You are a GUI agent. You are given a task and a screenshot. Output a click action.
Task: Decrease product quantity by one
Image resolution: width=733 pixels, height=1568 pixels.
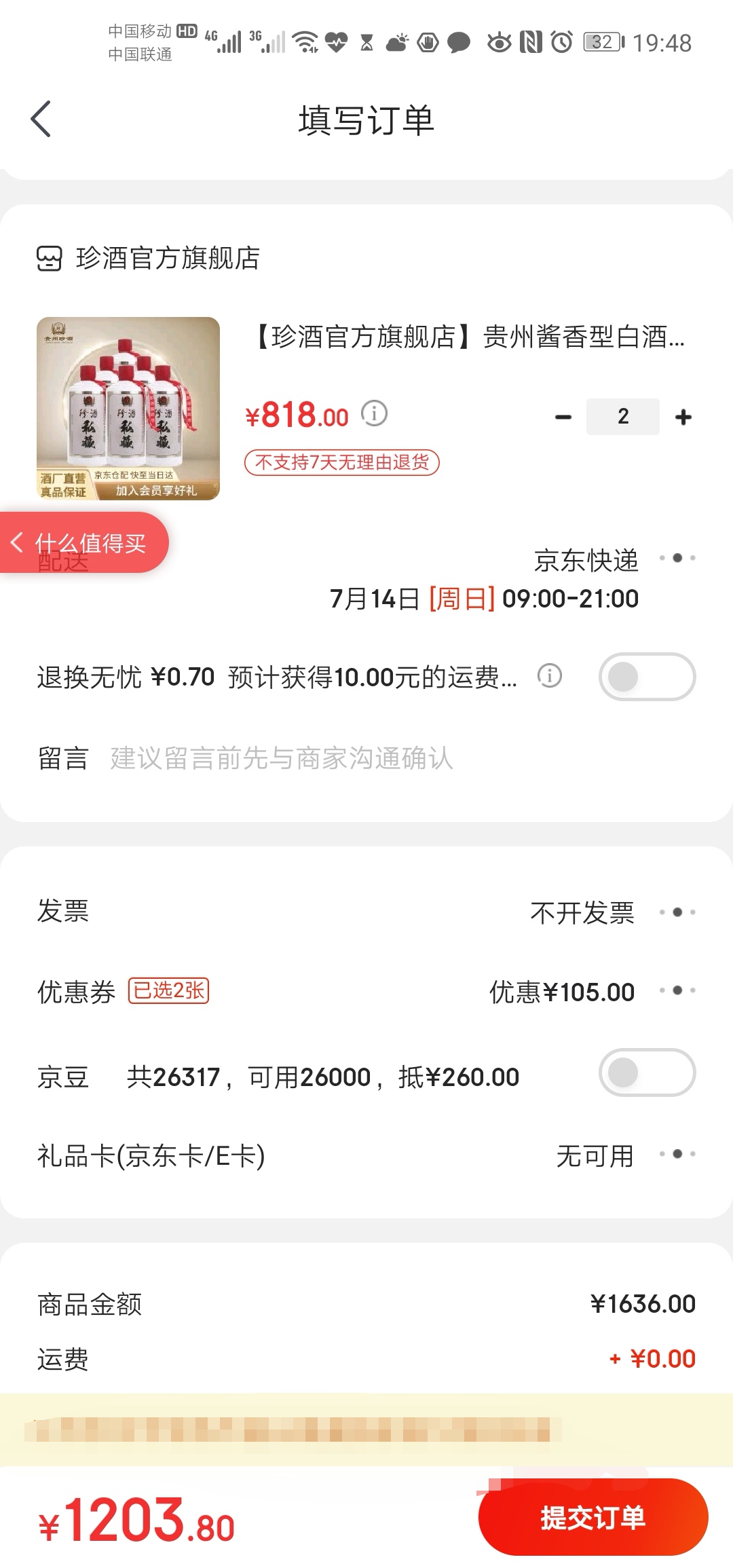[563, 417]
